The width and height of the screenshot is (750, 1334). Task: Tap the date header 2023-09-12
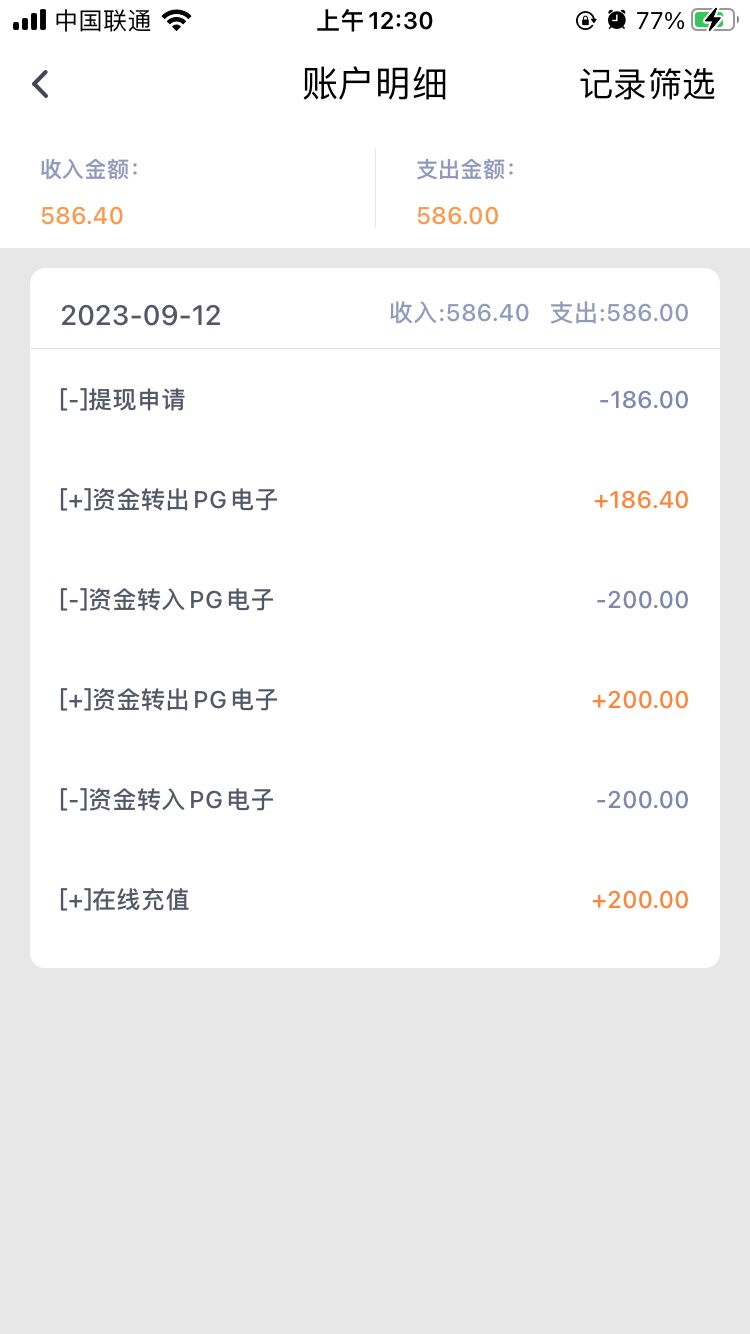click(140, 315)
